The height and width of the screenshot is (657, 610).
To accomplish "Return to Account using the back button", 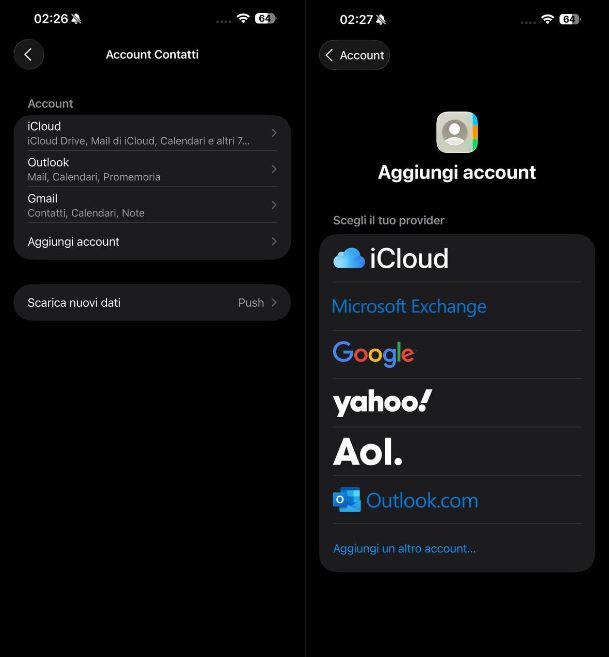I will 354,55.
